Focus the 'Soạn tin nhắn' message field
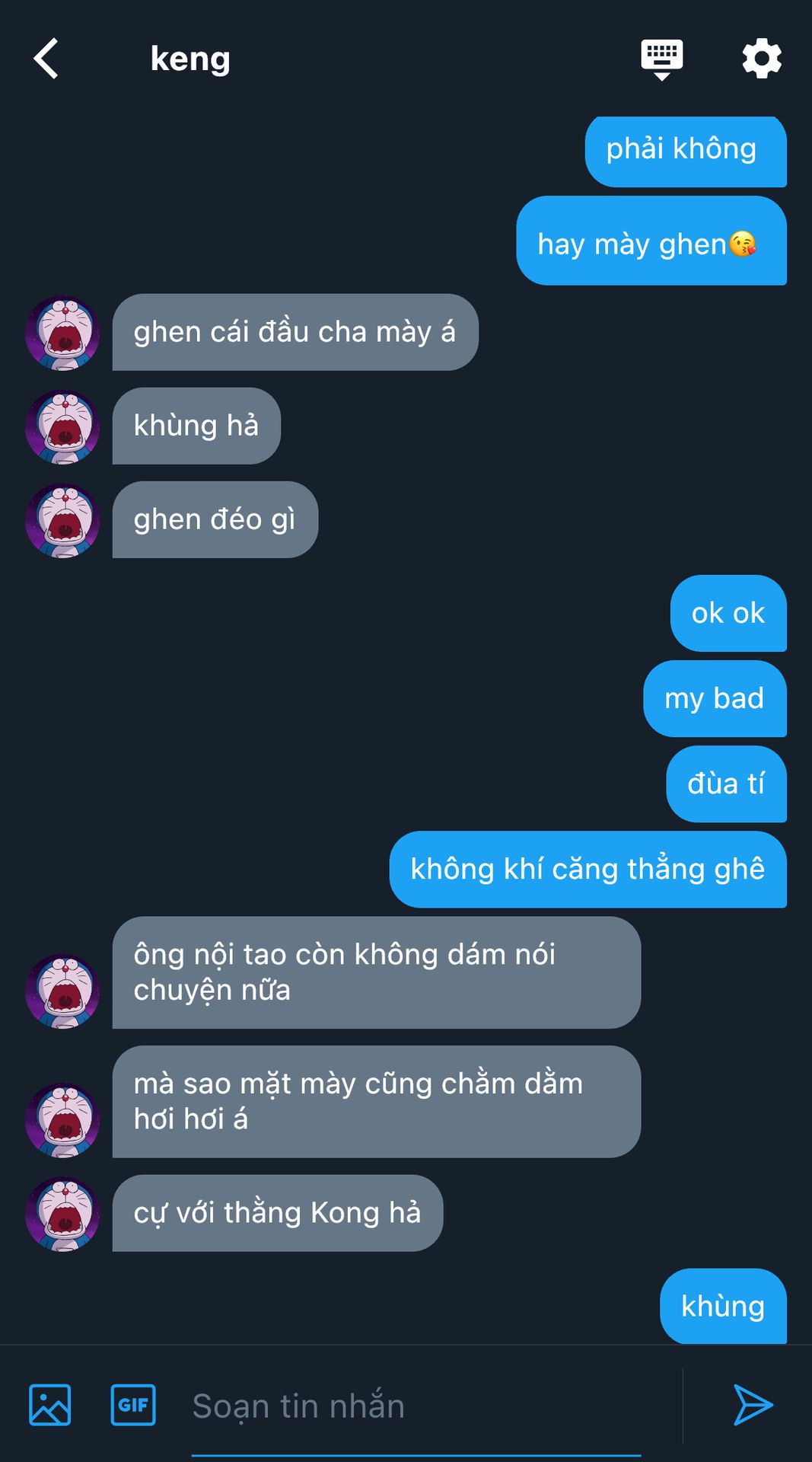812x1462 pixels. point(415,1406)
